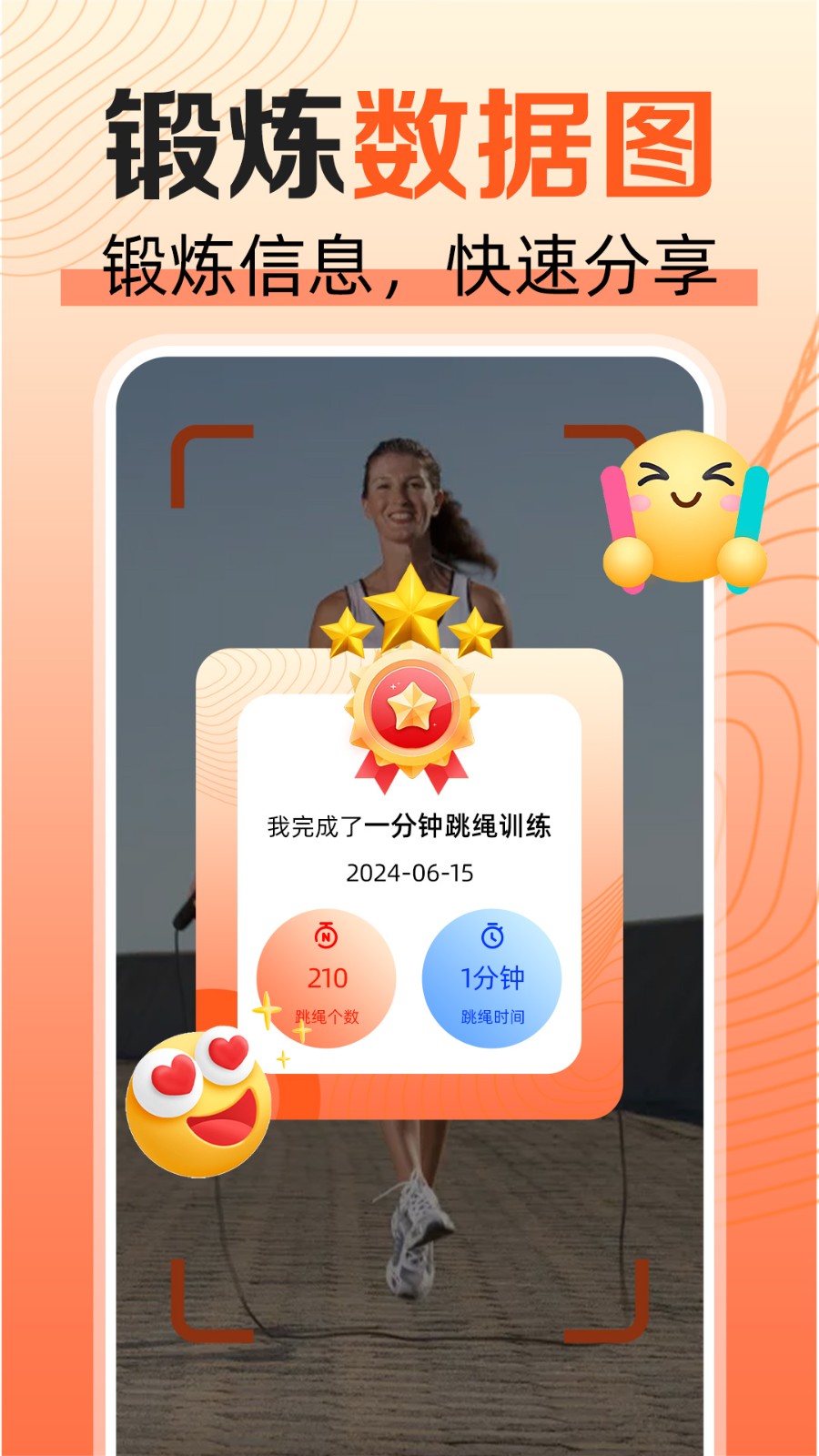
Task: Click the heart-eyes emoji sticker
Action: coord(198,1101)
